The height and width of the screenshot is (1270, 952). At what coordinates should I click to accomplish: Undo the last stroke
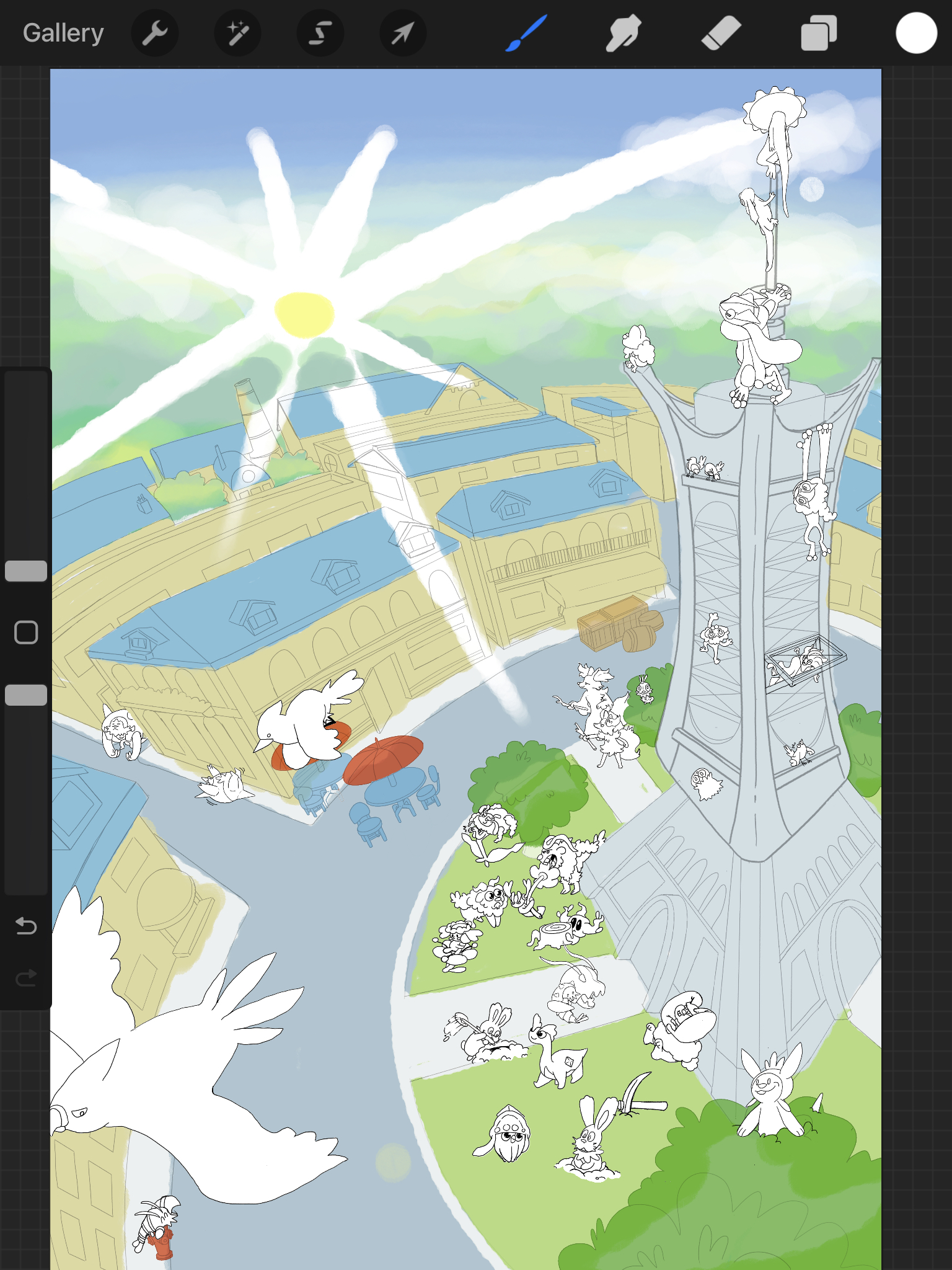point(26,926)
